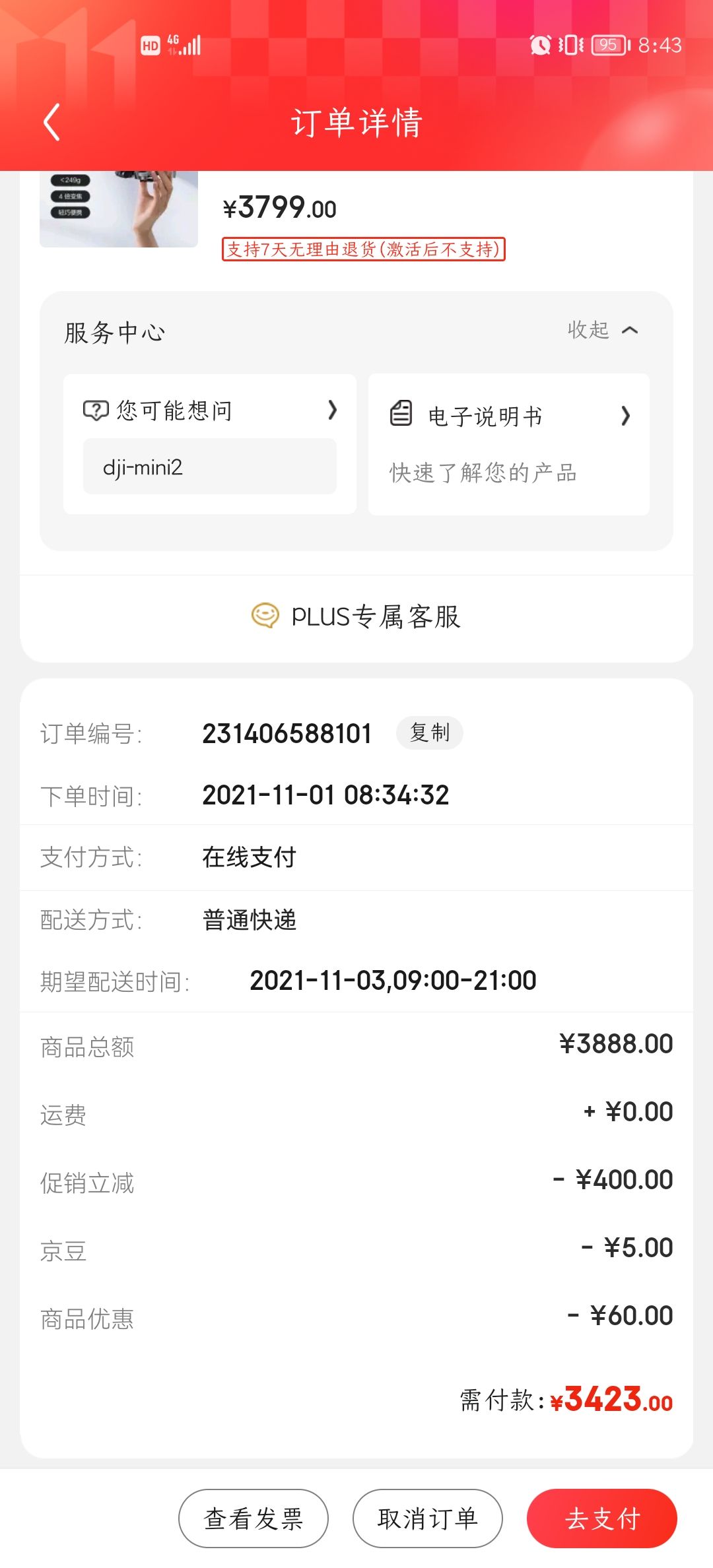Contact PLUS专属客服
This screenshot has width=713, height=1568.
pos(356,616)
